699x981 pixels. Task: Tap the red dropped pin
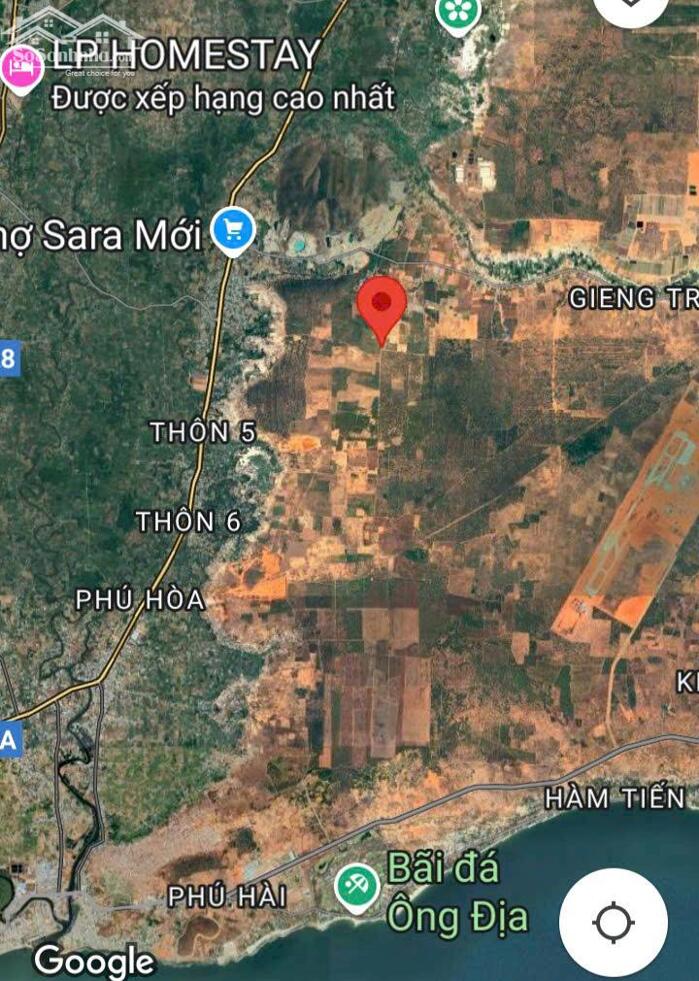point(382,304)
